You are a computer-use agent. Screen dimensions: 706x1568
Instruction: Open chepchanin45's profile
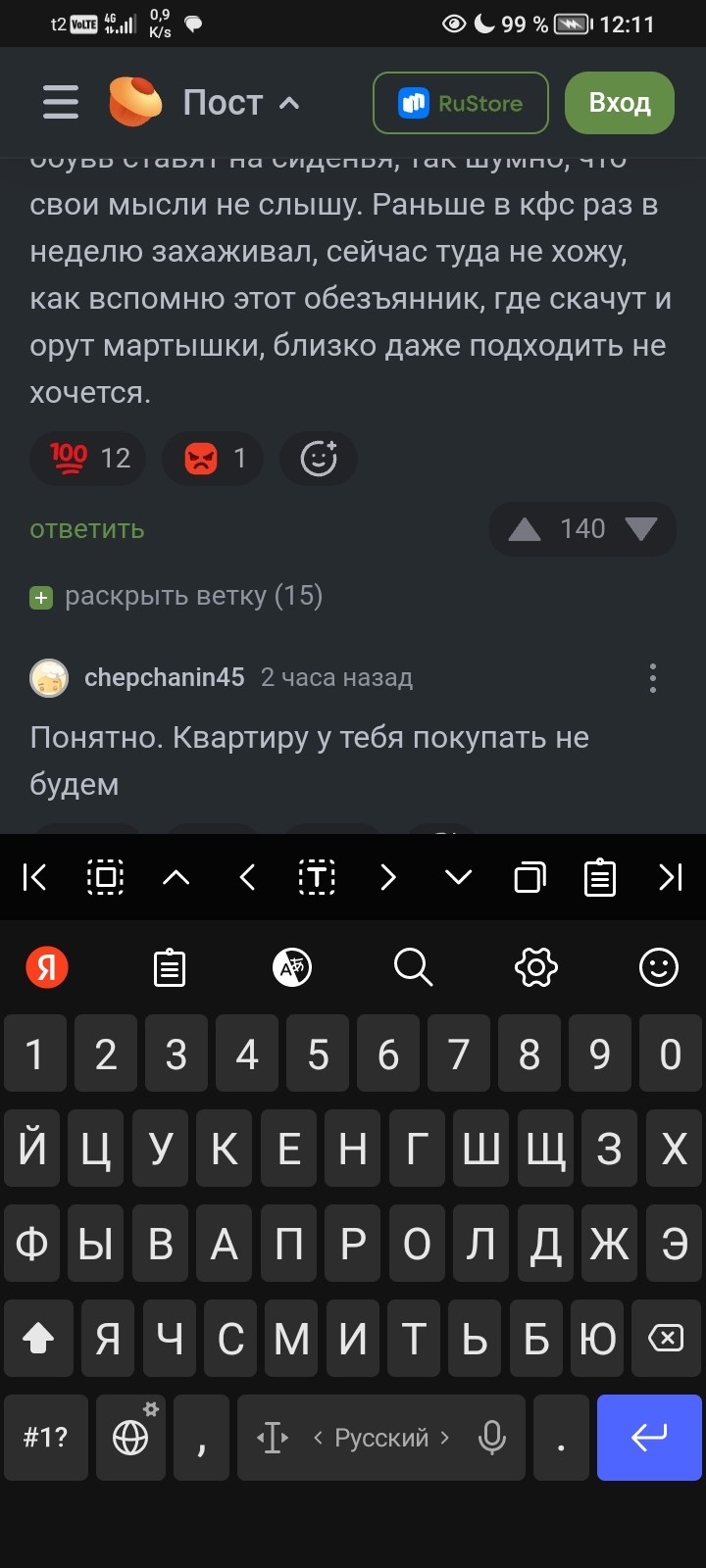pos(164,677)
